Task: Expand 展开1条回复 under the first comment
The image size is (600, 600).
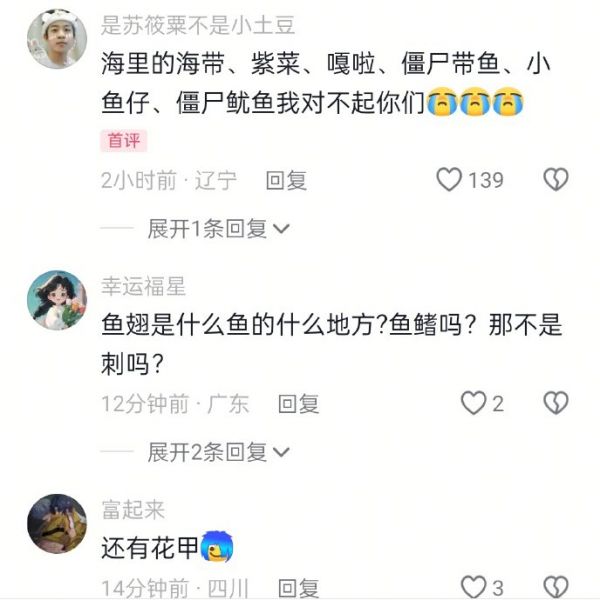Action: (x=218, y=229)
